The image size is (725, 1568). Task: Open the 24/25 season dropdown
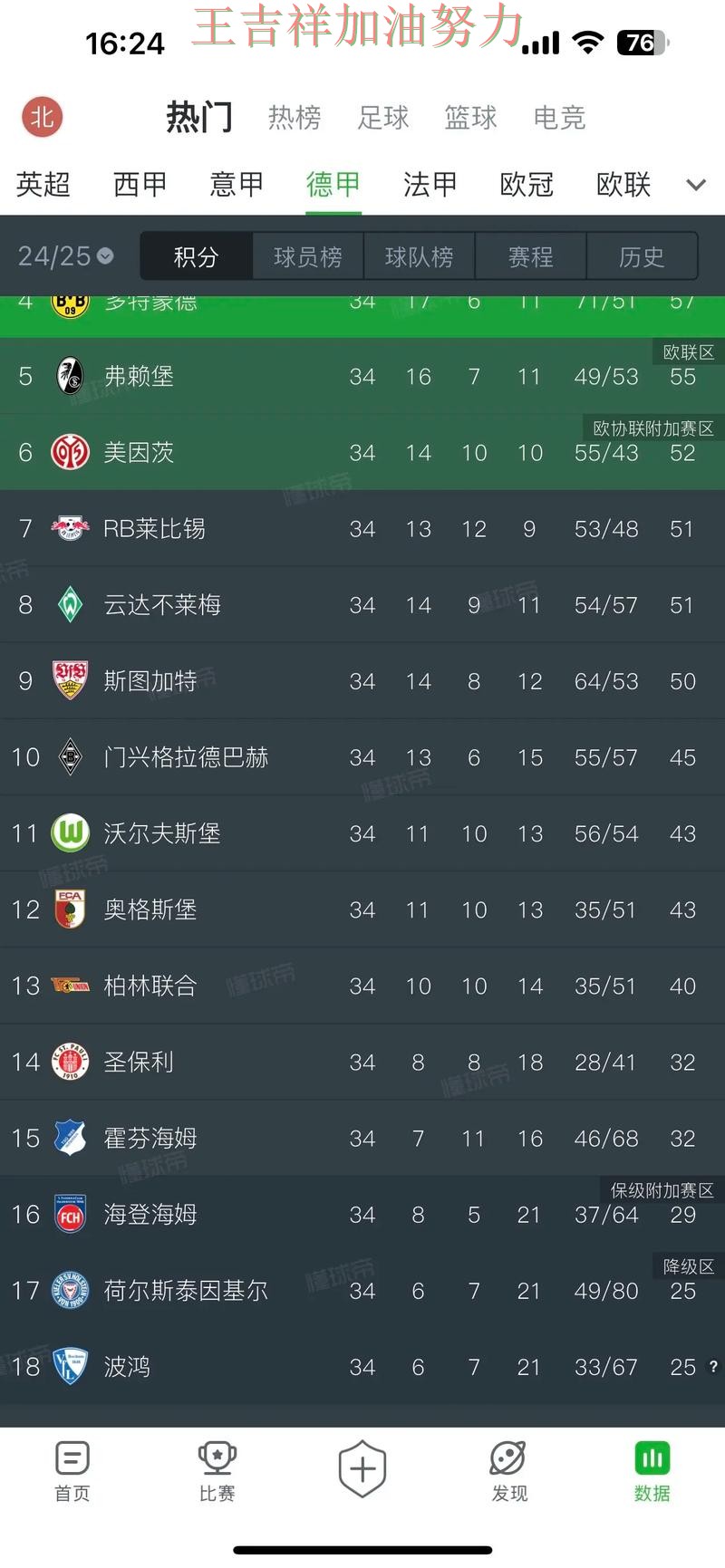coord(66,256)
